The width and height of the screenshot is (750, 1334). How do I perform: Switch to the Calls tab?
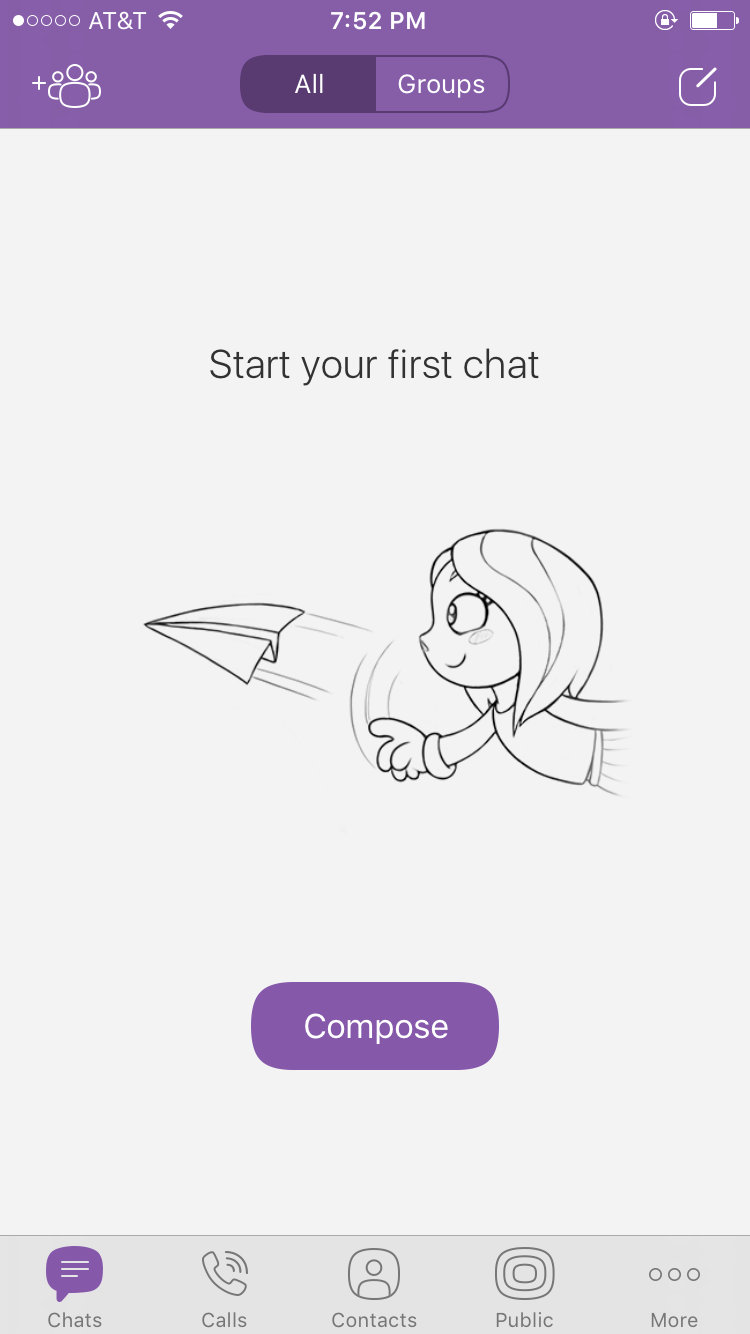click(224, 1288)
